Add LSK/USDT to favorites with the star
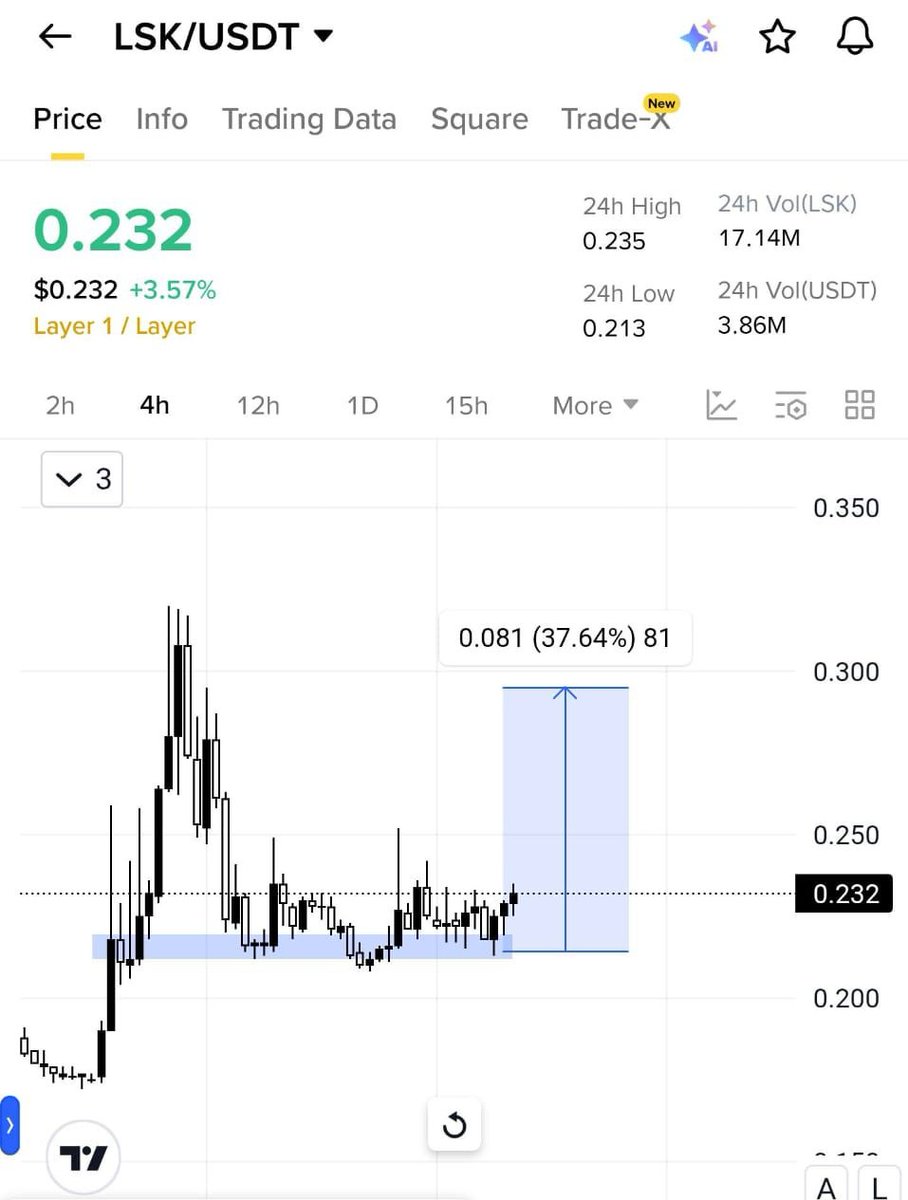This screenshot has width=908, height=1200. [x=777, y=37]
